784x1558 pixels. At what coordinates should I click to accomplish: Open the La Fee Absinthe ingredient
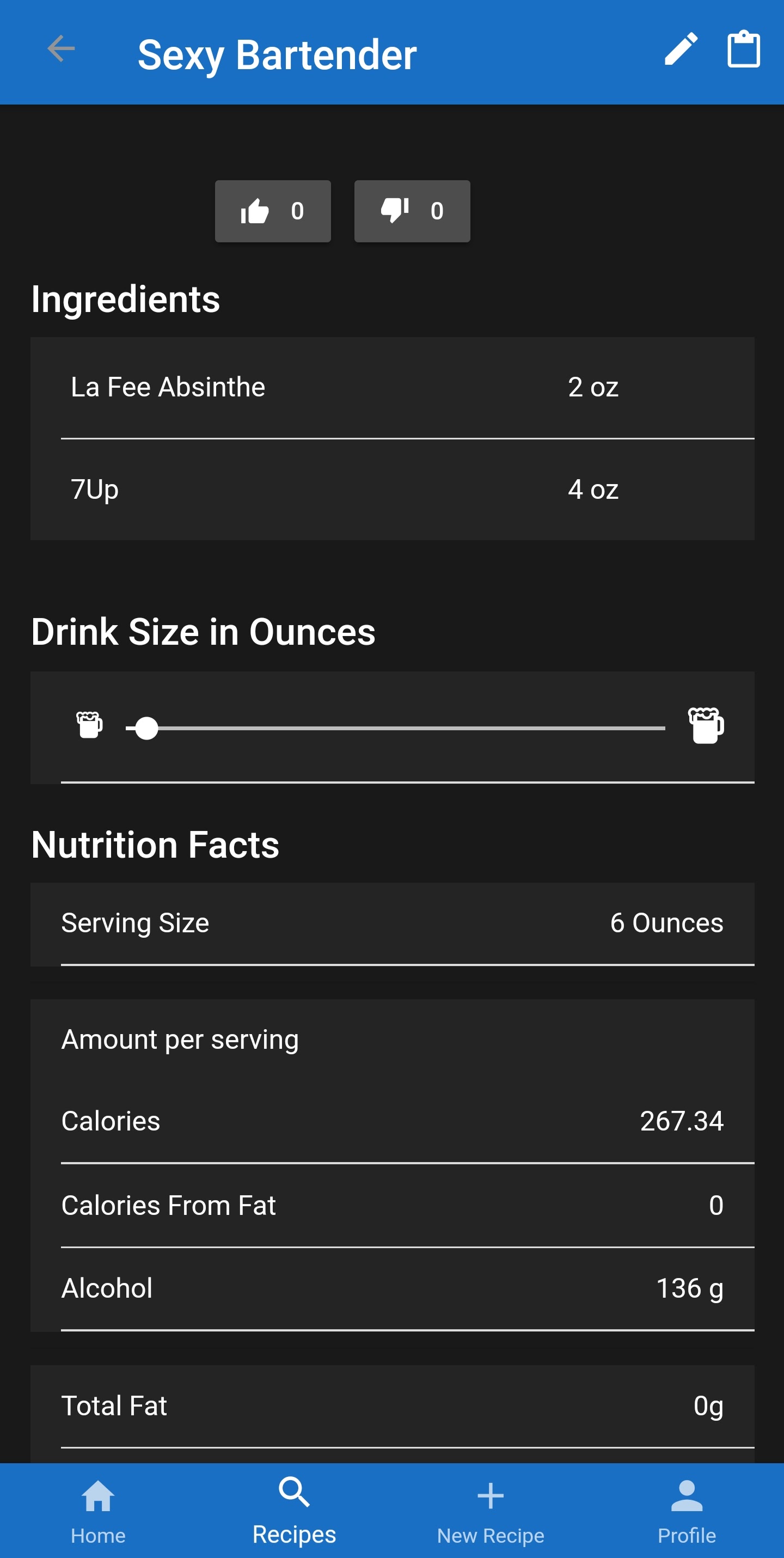(393, 388)
